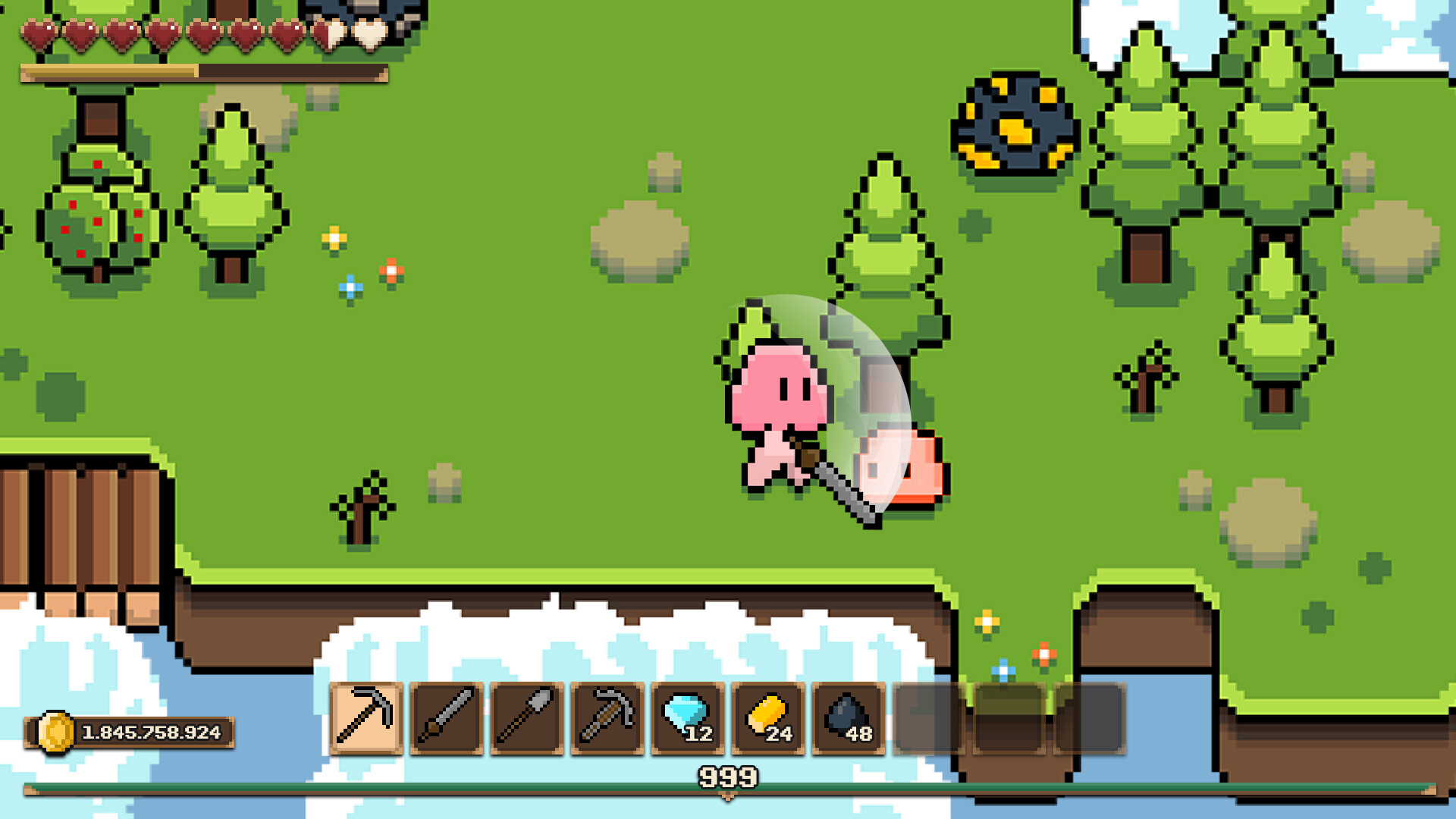Viewport: 1456px width, 819px height.
Task: Select the coal stack of 48
Action: pyautogui.click(x=849, y=717)
